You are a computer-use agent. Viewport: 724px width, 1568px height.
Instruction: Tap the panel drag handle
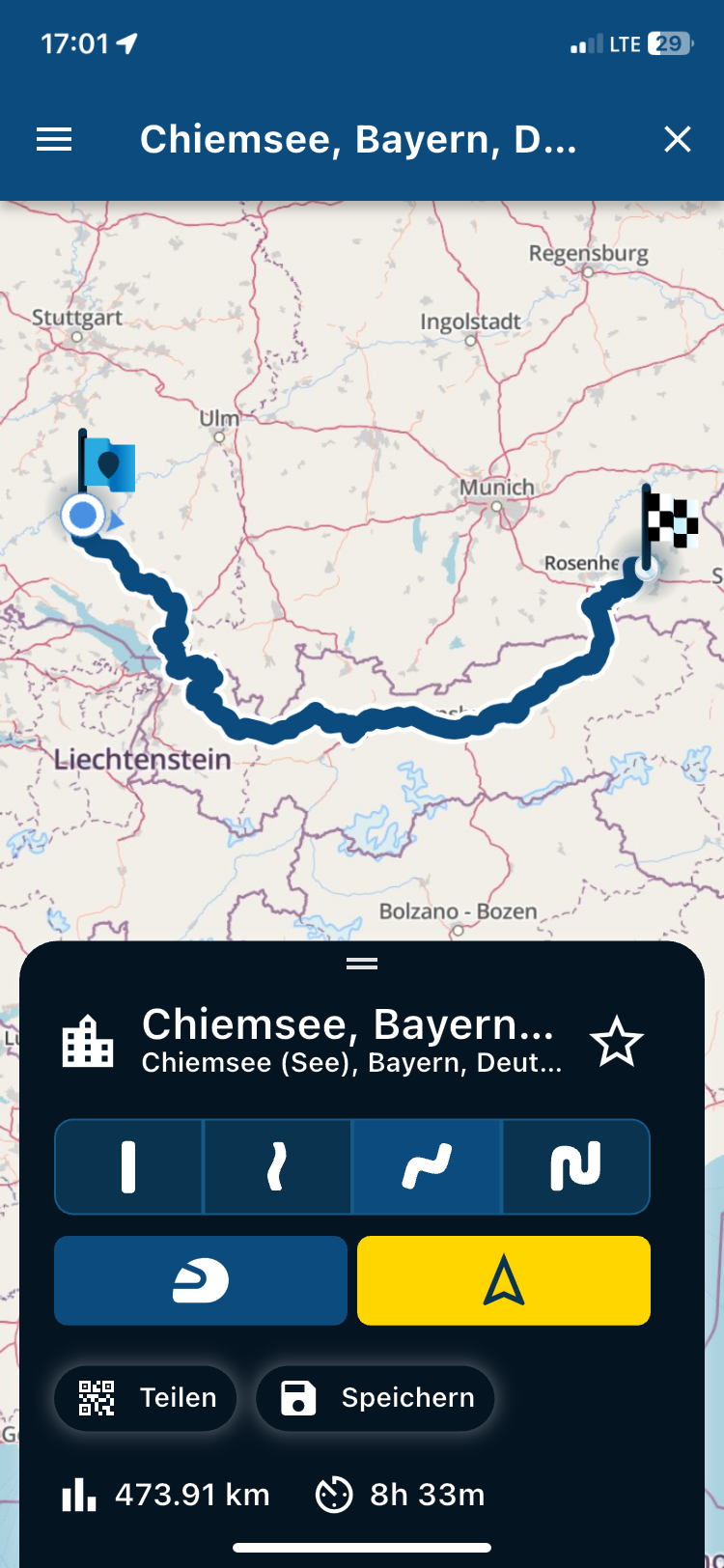tap(362, 963)
